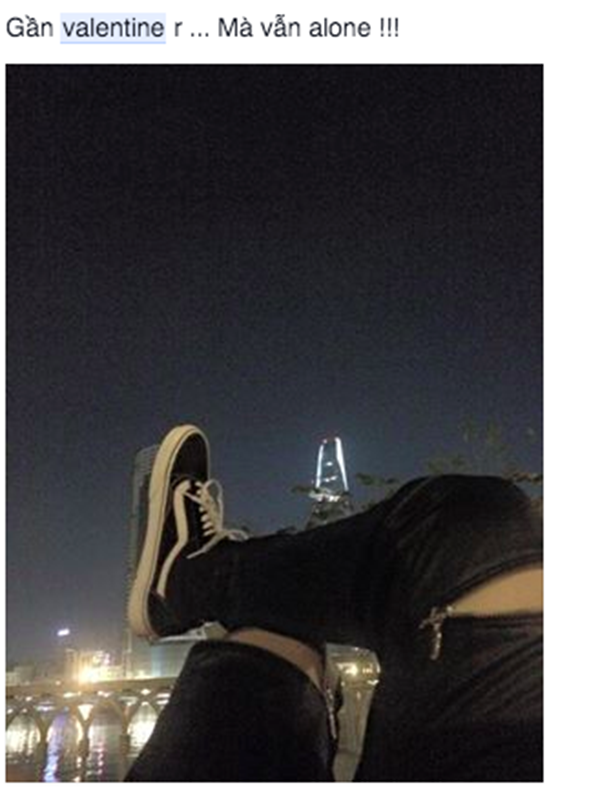Tap the highlighted word valentine
600x808 pixels.
click(112, 29)
